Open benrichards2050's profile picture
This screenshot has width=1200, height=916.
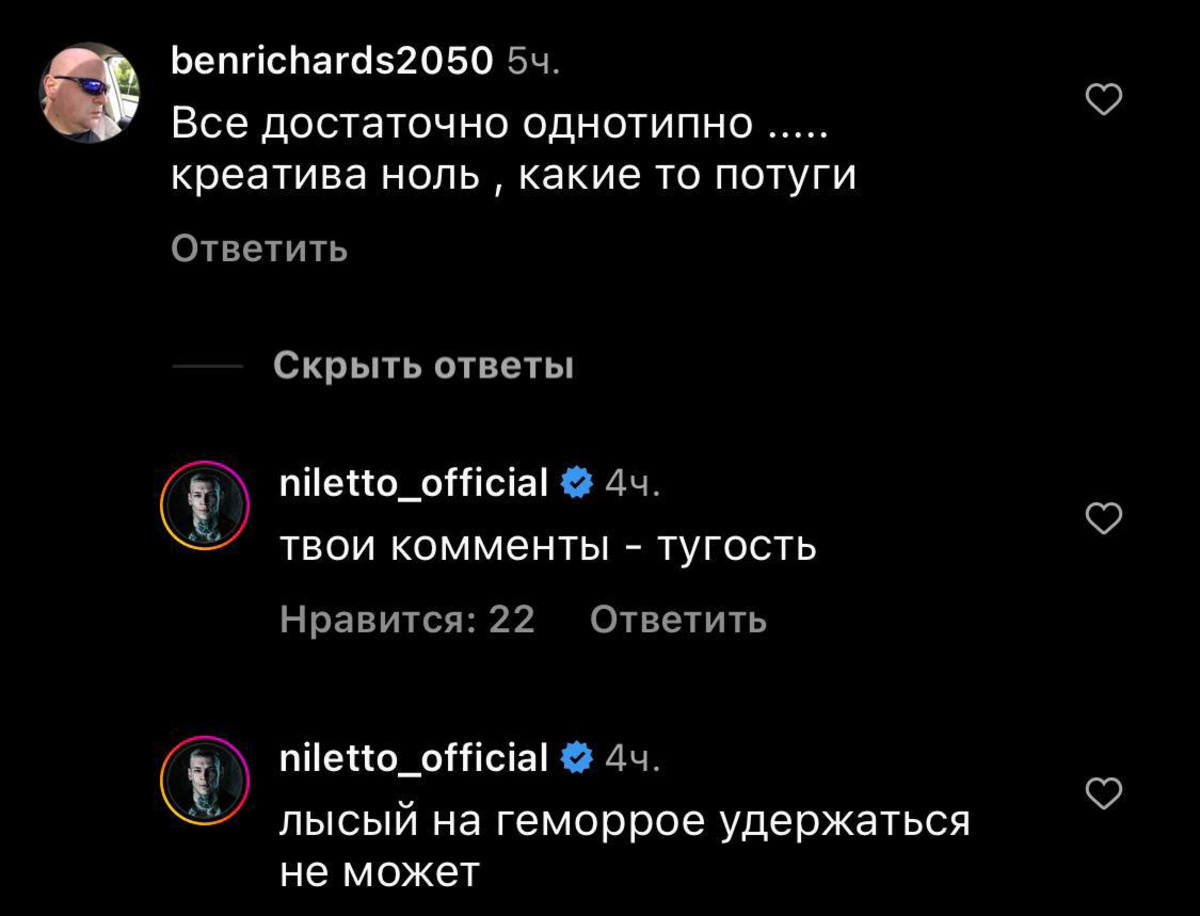89,92
